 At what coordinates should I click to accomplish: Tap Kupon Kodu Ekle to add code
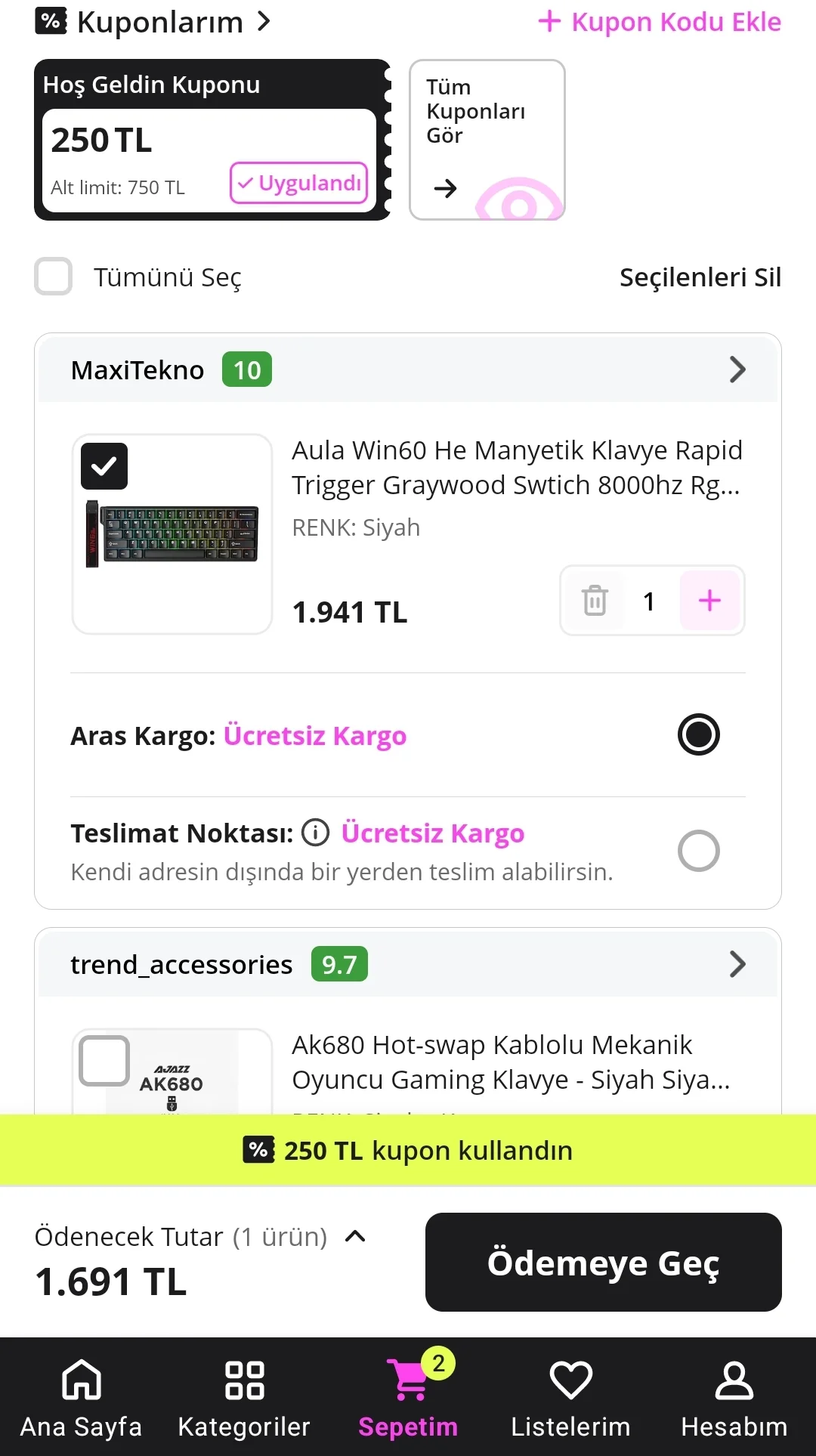660,23
